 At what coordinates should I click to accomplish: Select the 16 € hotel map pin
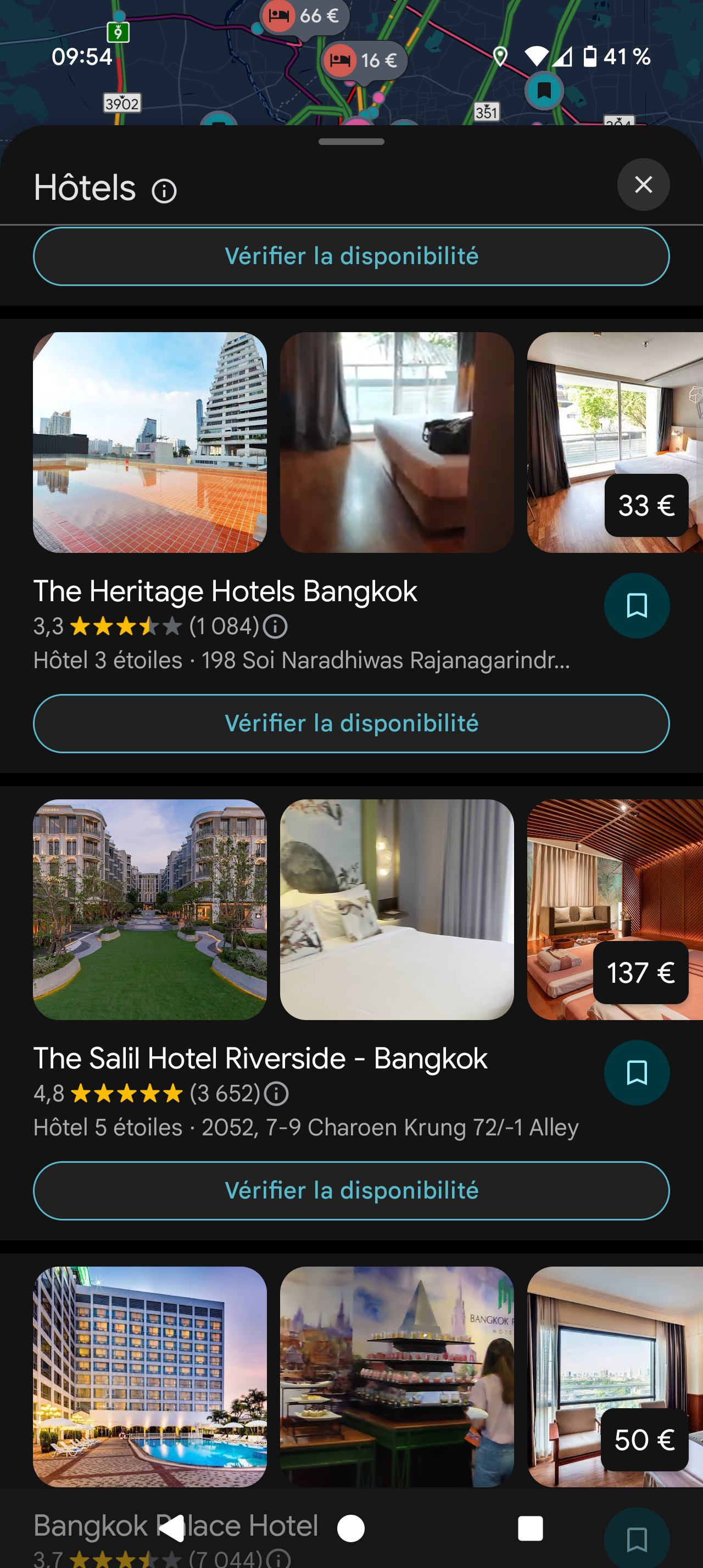tap(364, 60)
